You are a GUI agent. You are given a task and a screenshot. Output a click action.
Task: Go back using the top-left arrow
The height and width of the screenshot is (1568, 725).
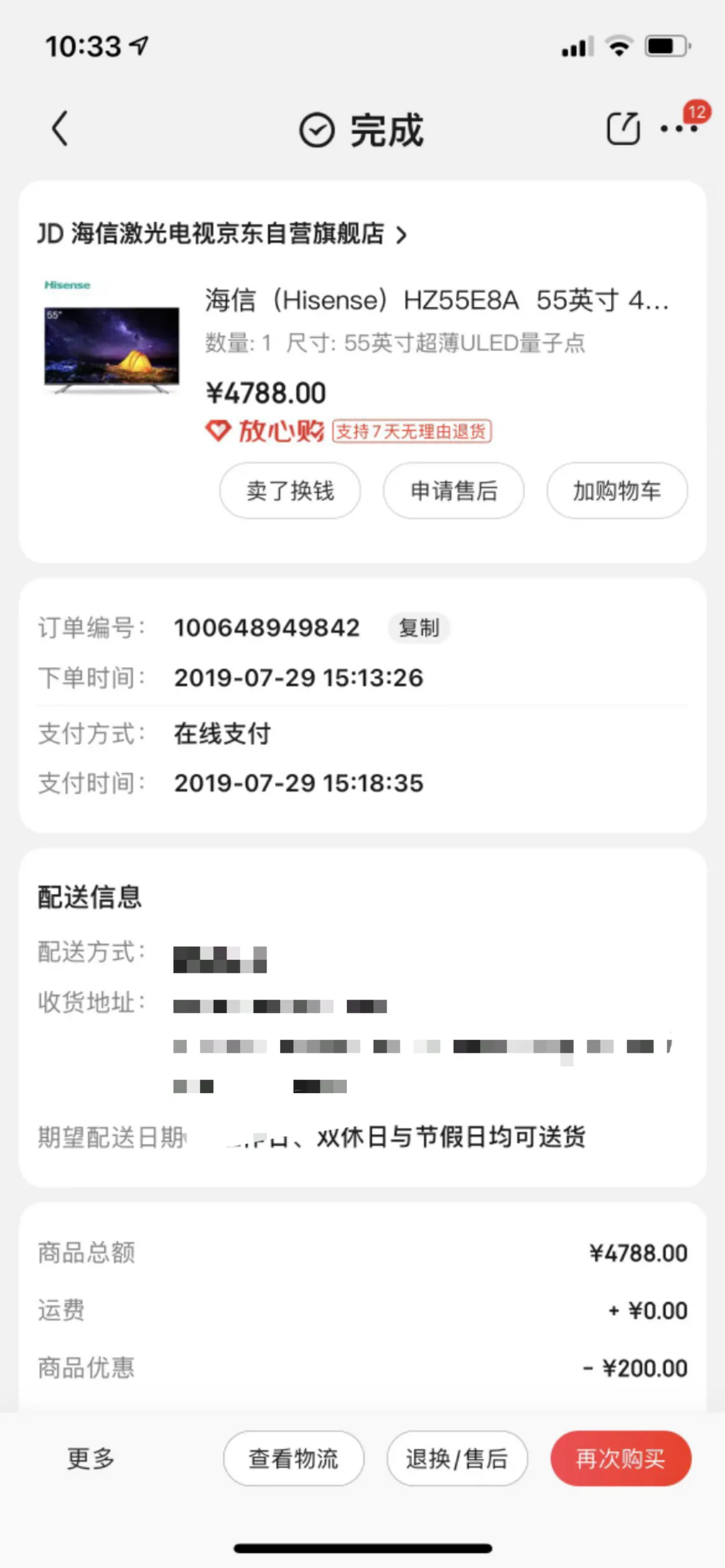60,129
